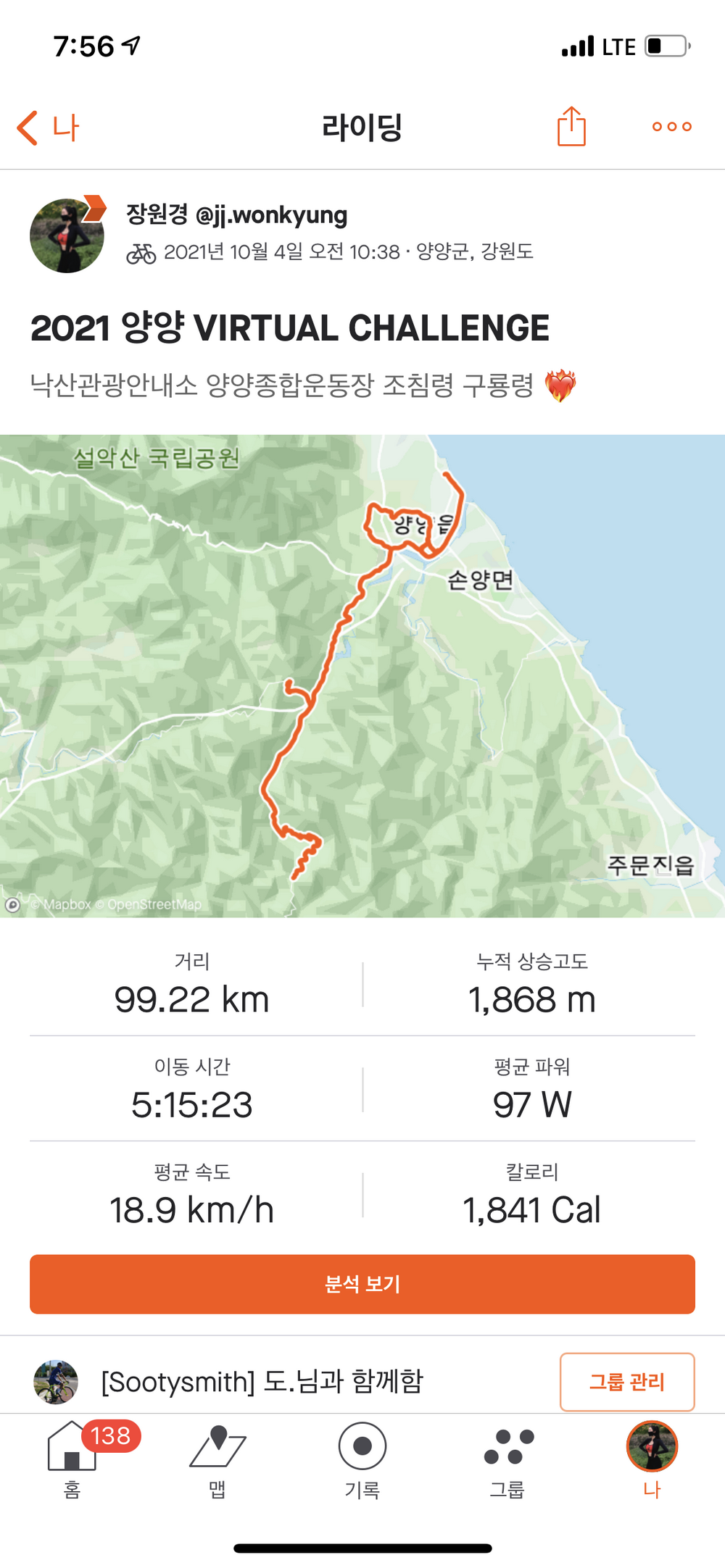Switch to the 기록 tab
The image size is (725, 1568).
[362, 1458]
